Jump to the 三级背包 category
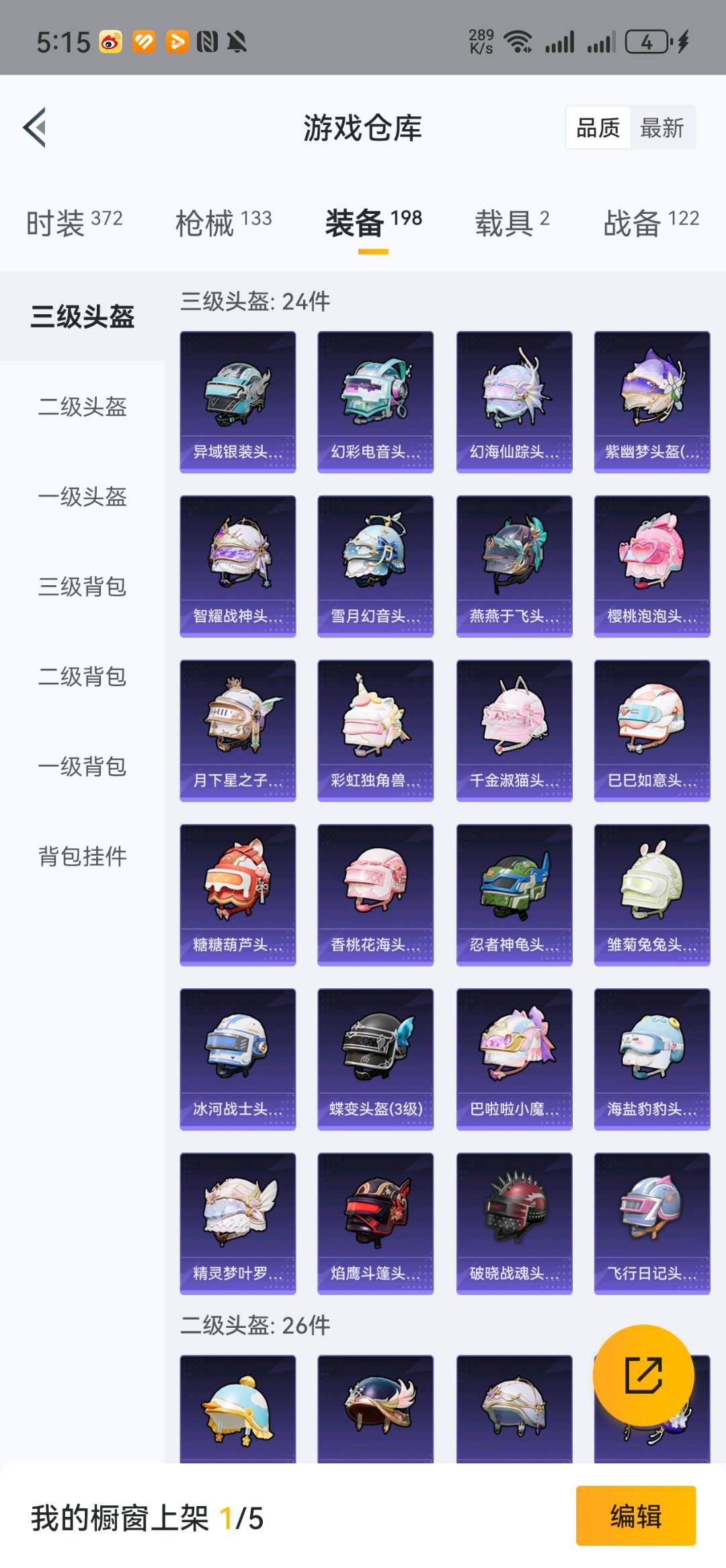 [x=82, y=587]
